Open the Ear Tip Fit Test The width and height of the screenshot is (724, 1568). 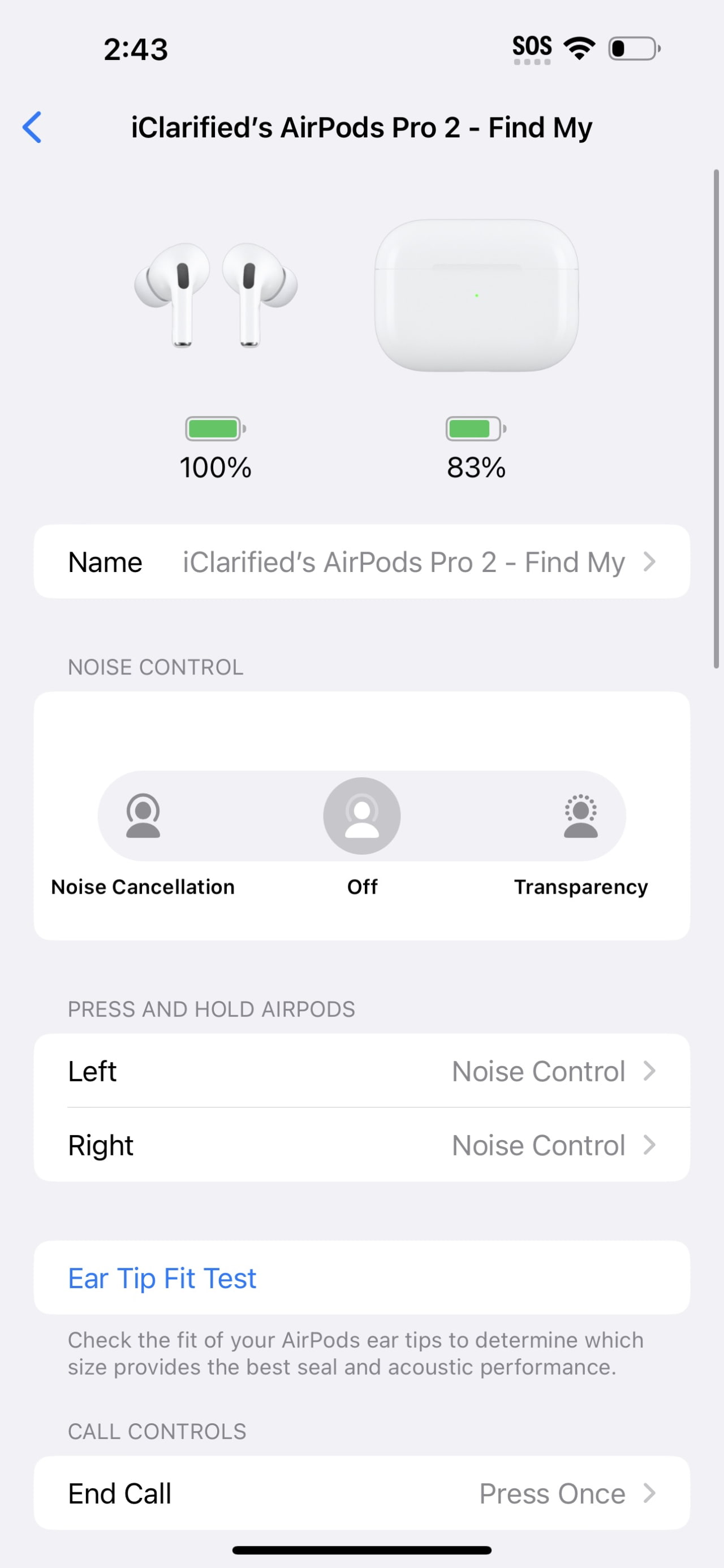pyautogui.click(x=161, y=1277)
